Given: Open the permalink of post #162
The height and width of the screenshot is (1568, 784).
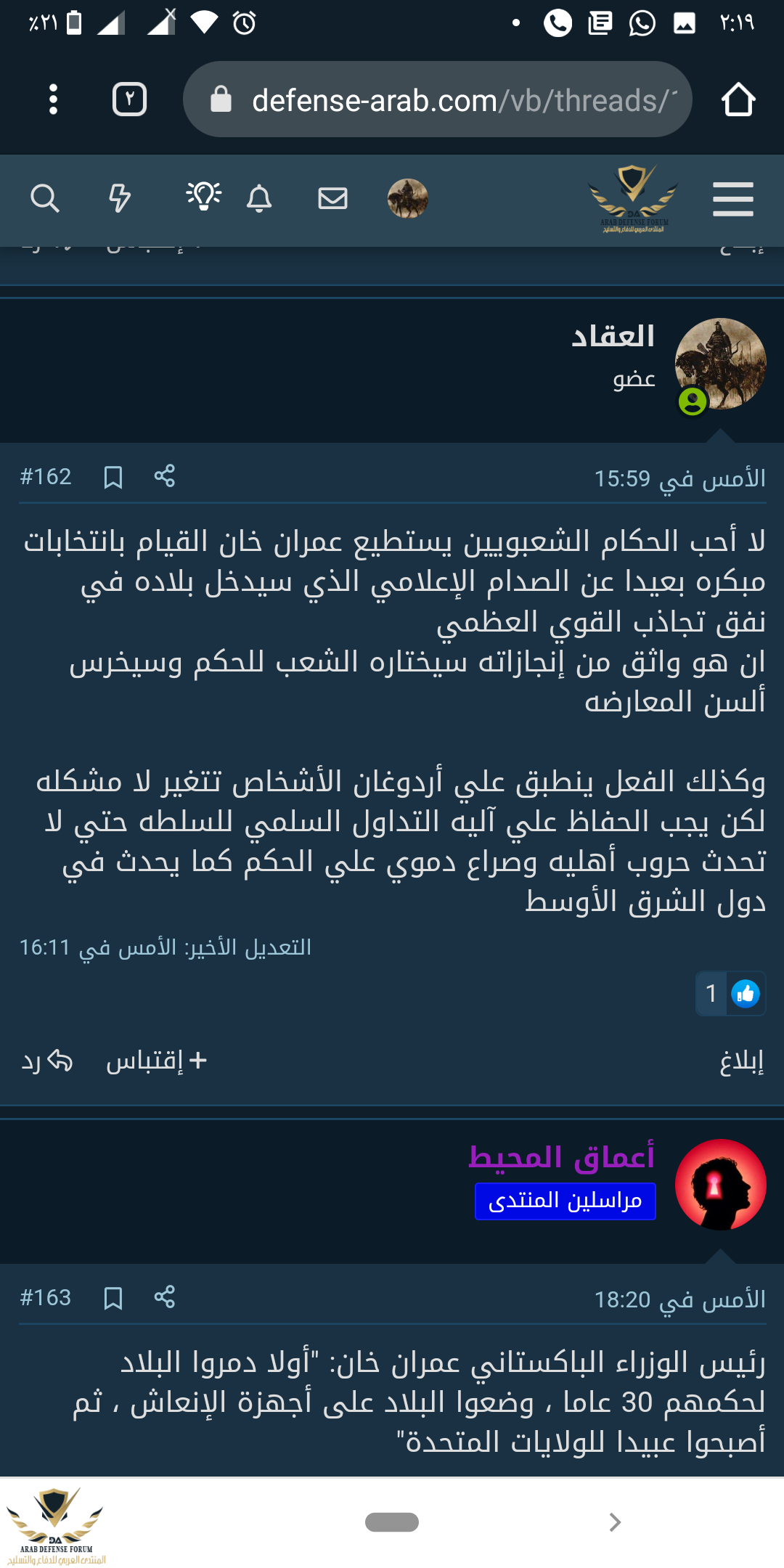Looking at the screenshot, I should (46, 477).
